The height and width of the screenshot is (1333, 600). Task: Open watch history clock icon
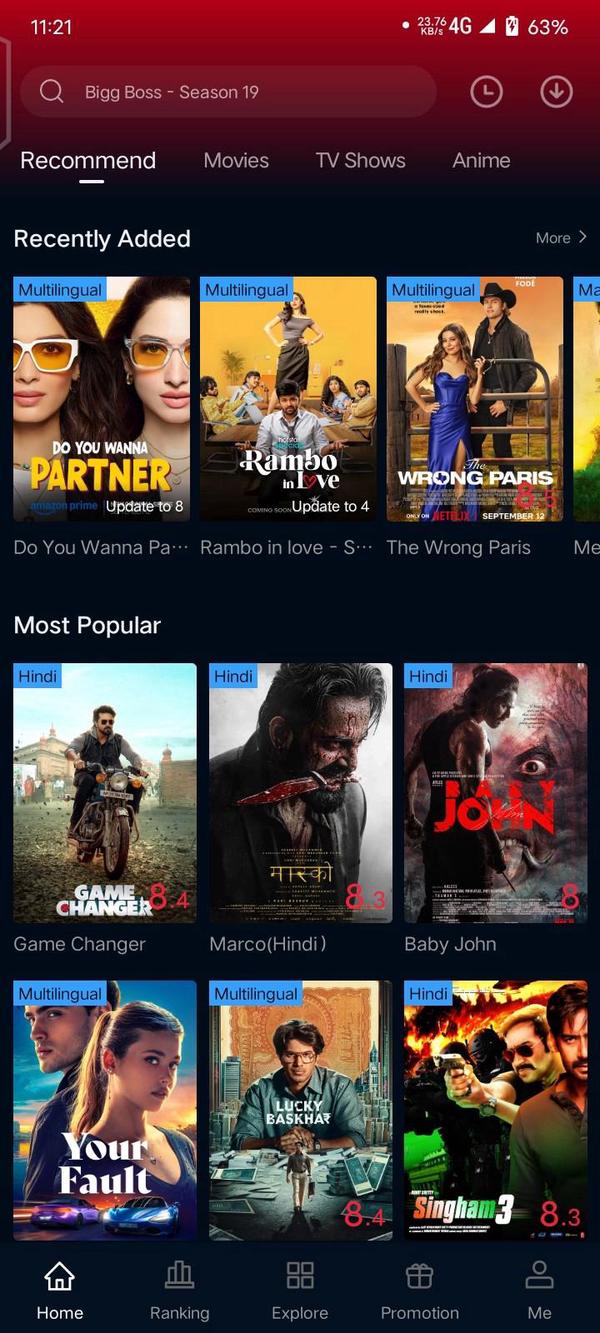(x=486, y=92)
